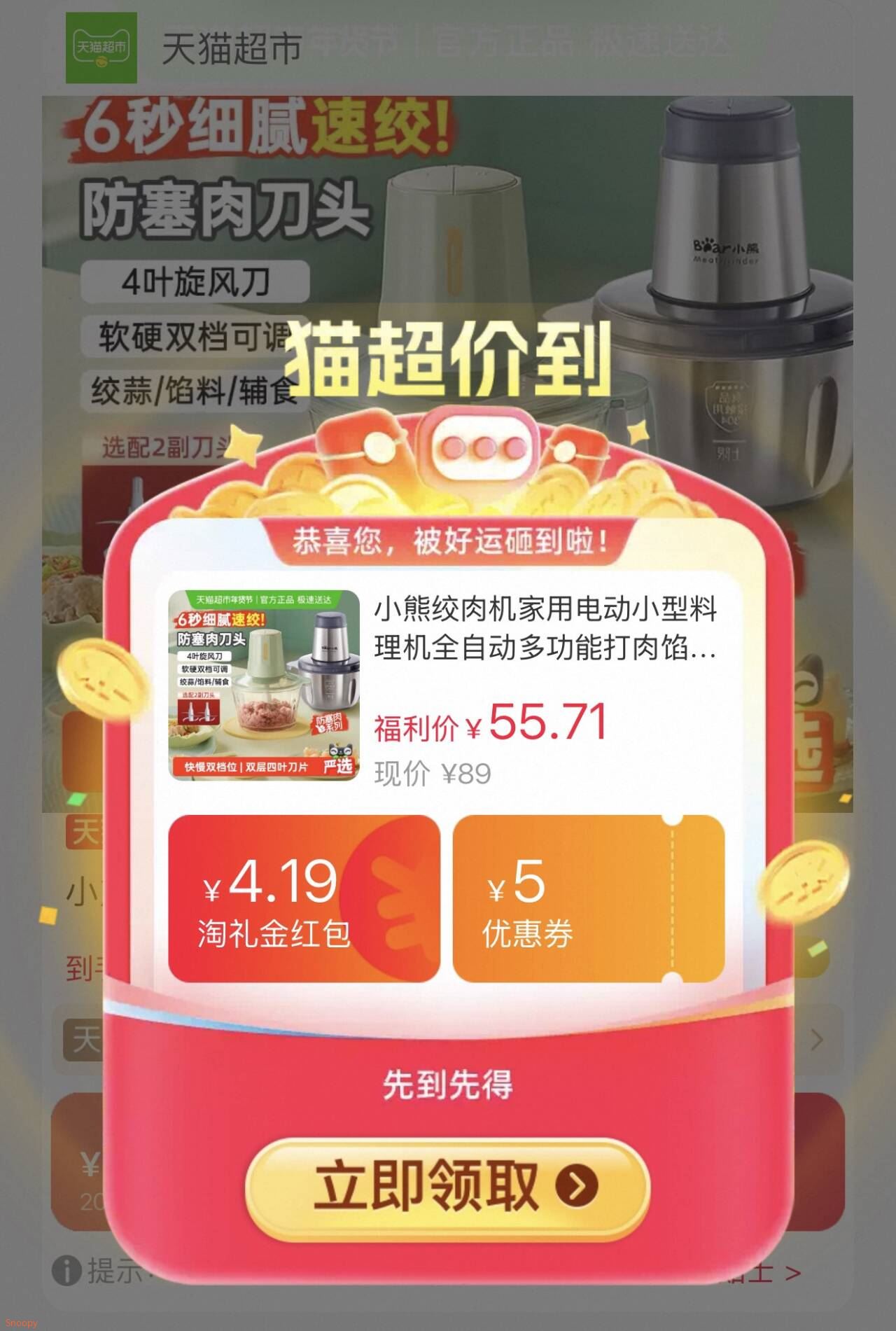Open the 小熊绞肉机 product card
Screen dimensions: 896x1331
coord(447,686)
